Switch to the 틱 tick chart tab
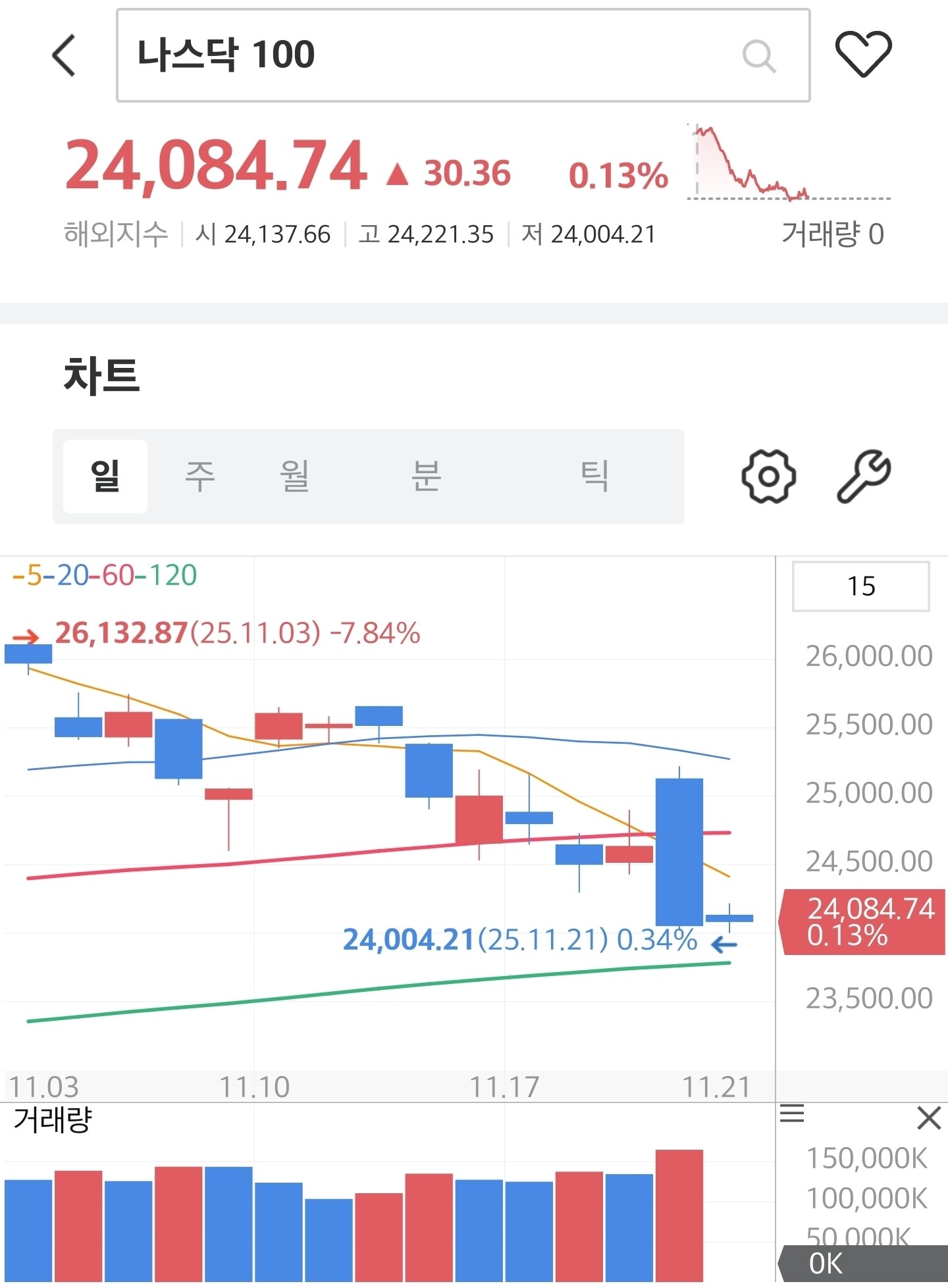948x1288 pixels. click(594, 476)
